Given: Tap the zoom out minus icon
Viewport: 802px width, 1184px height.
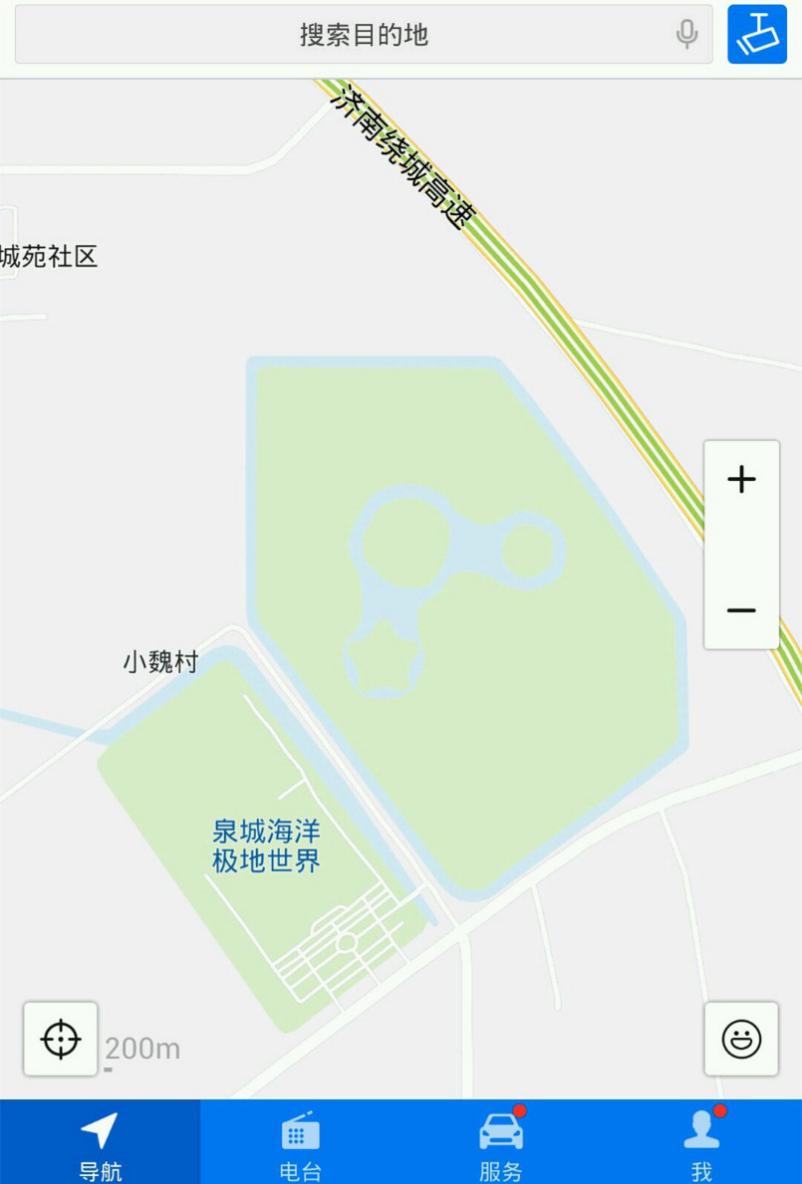Looking at the screenshot, I should tap(741, 610).
